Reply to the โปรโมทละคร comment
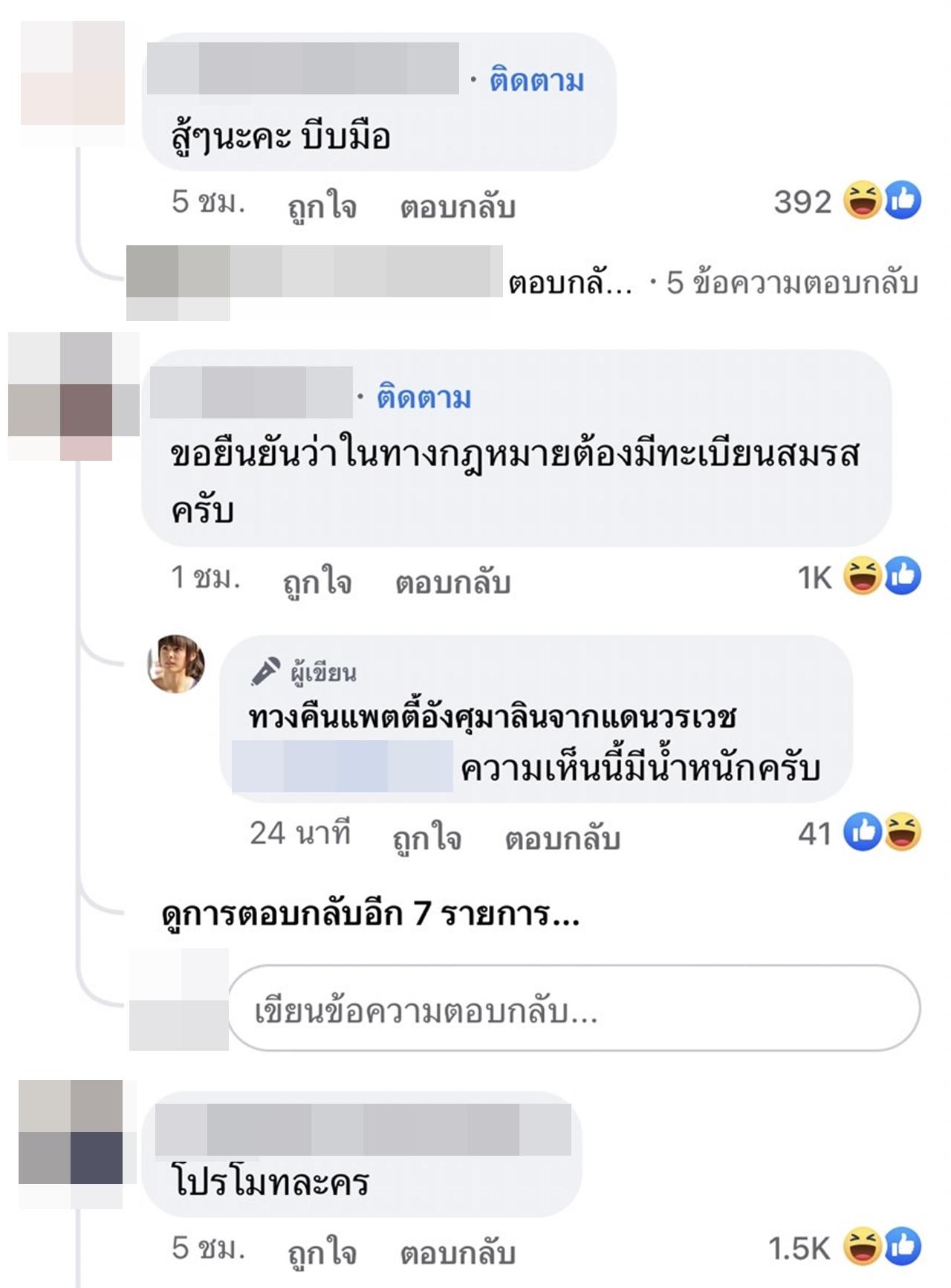 [457, 1252]
